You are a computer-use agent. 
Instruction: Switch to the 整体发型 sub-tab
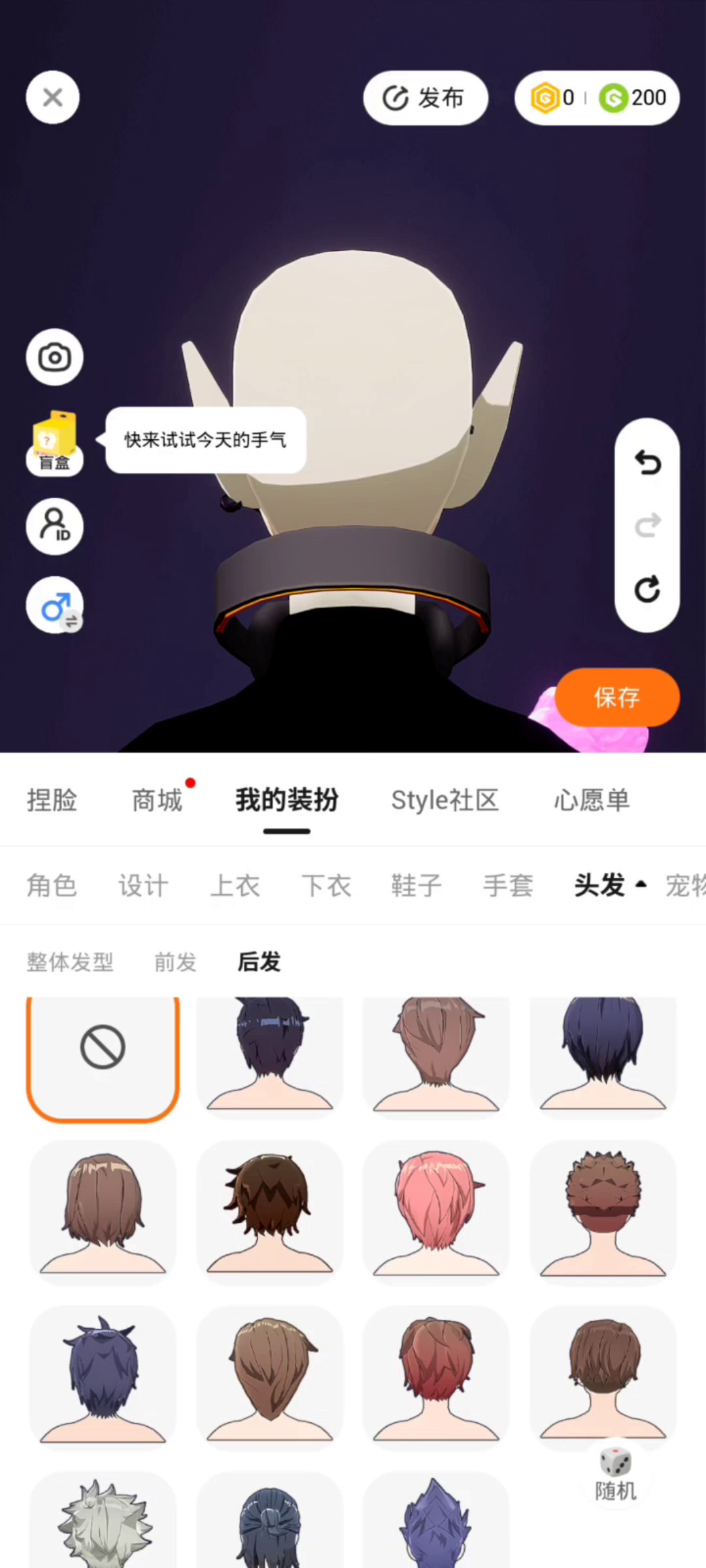(70, 962)
